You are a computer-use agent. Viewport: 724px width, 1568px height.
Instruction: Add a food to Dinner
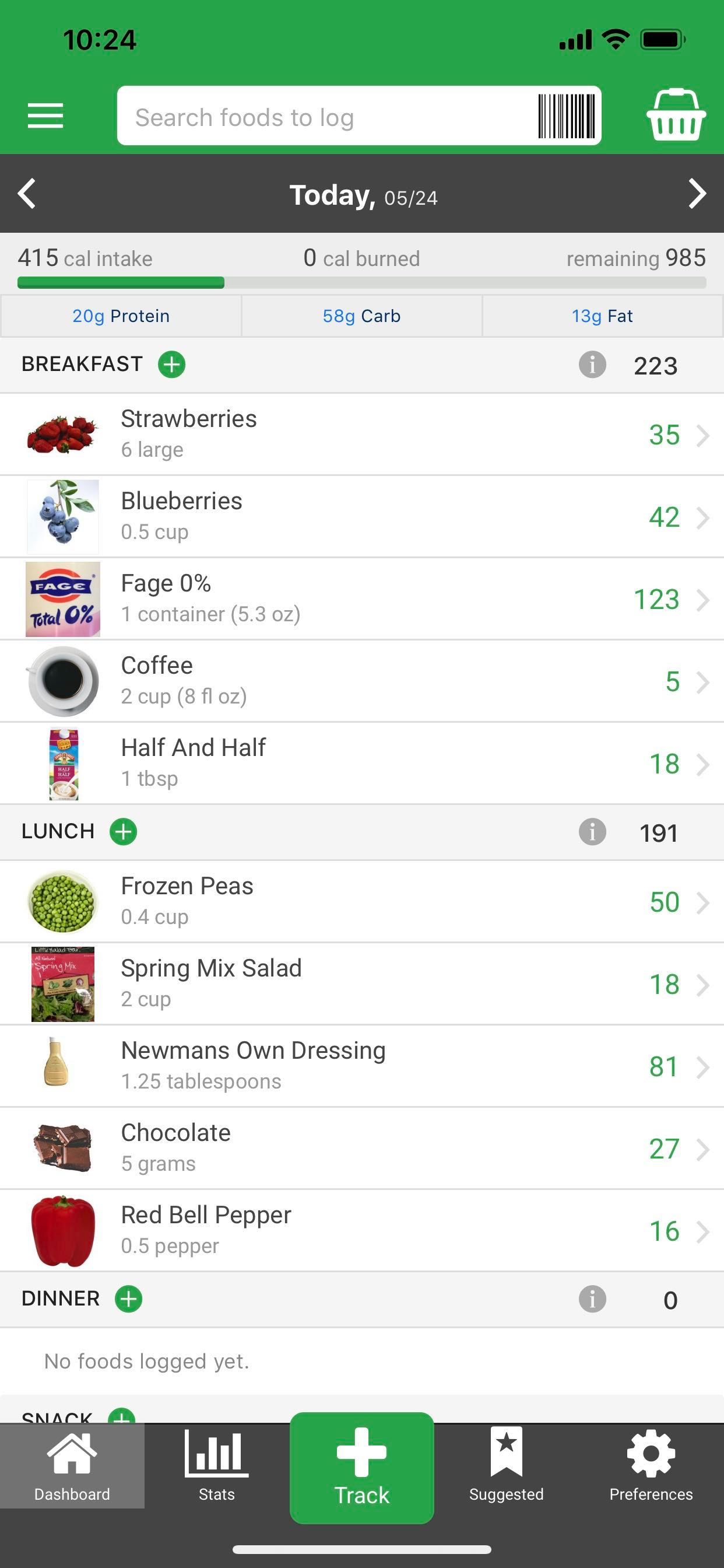tap(128, 1298)
